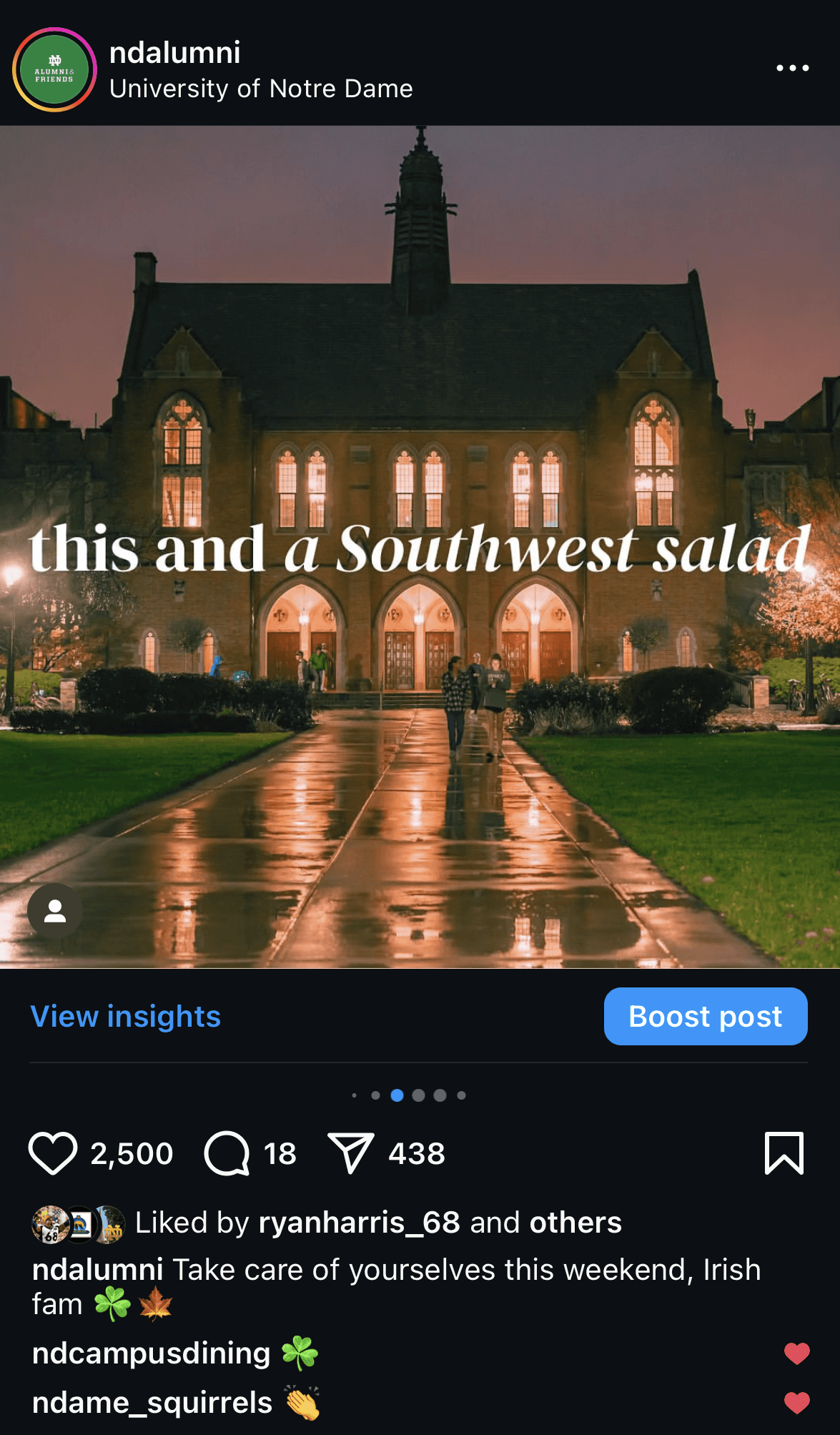Show tagged people on the photo
This screenshot has height=1435, width=840.
click(55, 911)
